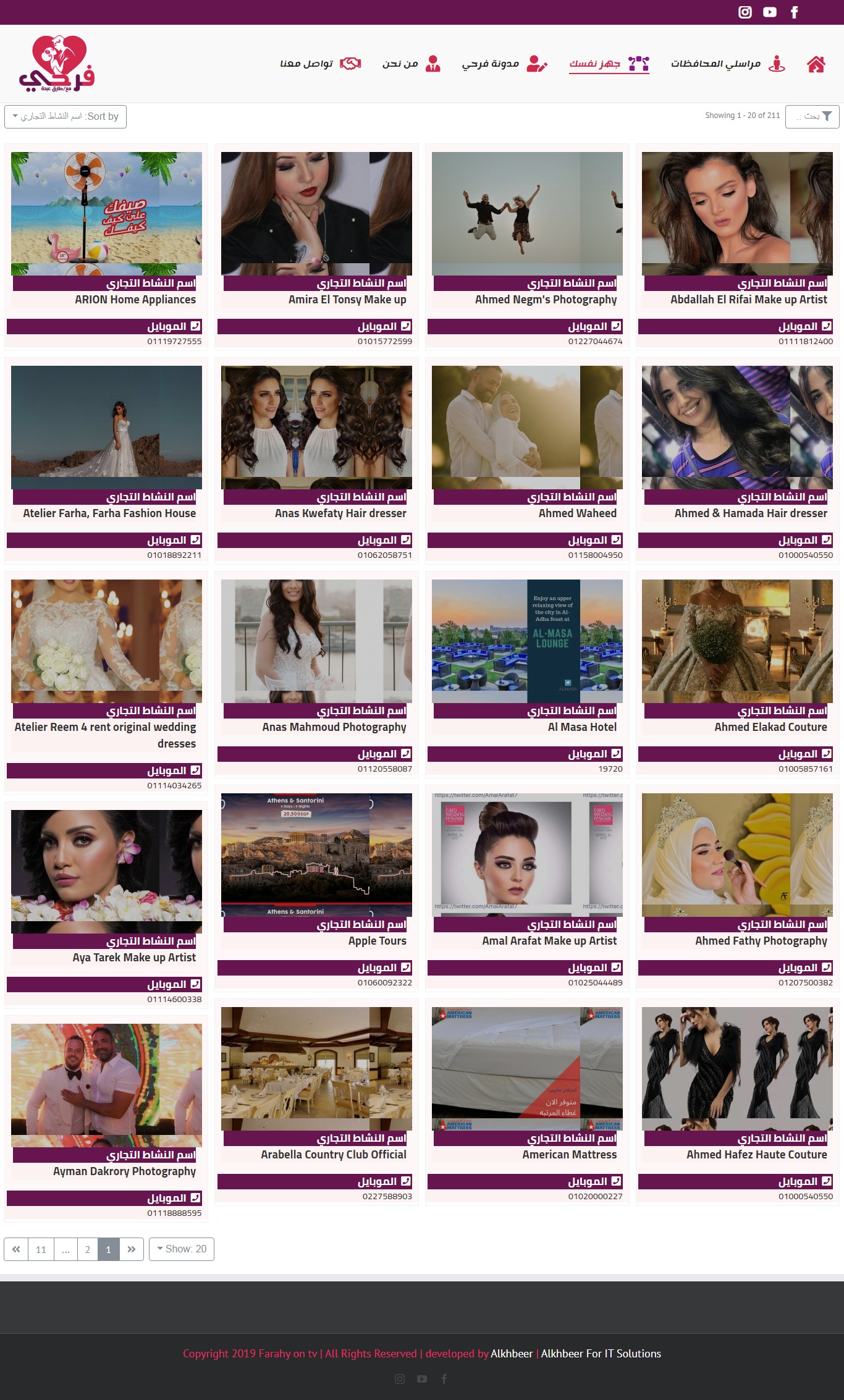The image size is (844, 1400).
Task: Open the YouTube icon in the top bar
Action: coord(769,12)
